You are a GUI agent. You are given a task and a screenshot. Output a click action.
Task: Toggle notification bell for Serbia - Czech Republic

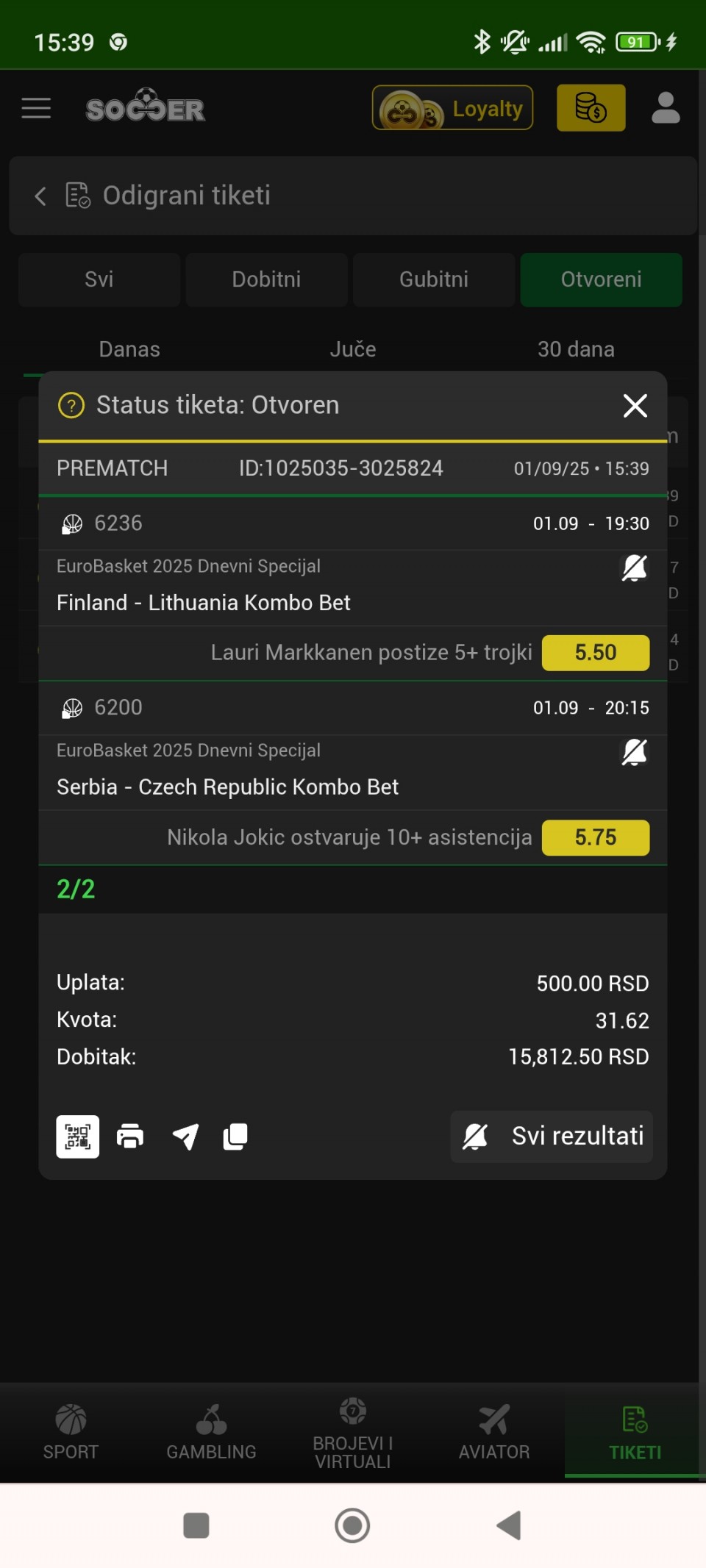tap(634, 752)
